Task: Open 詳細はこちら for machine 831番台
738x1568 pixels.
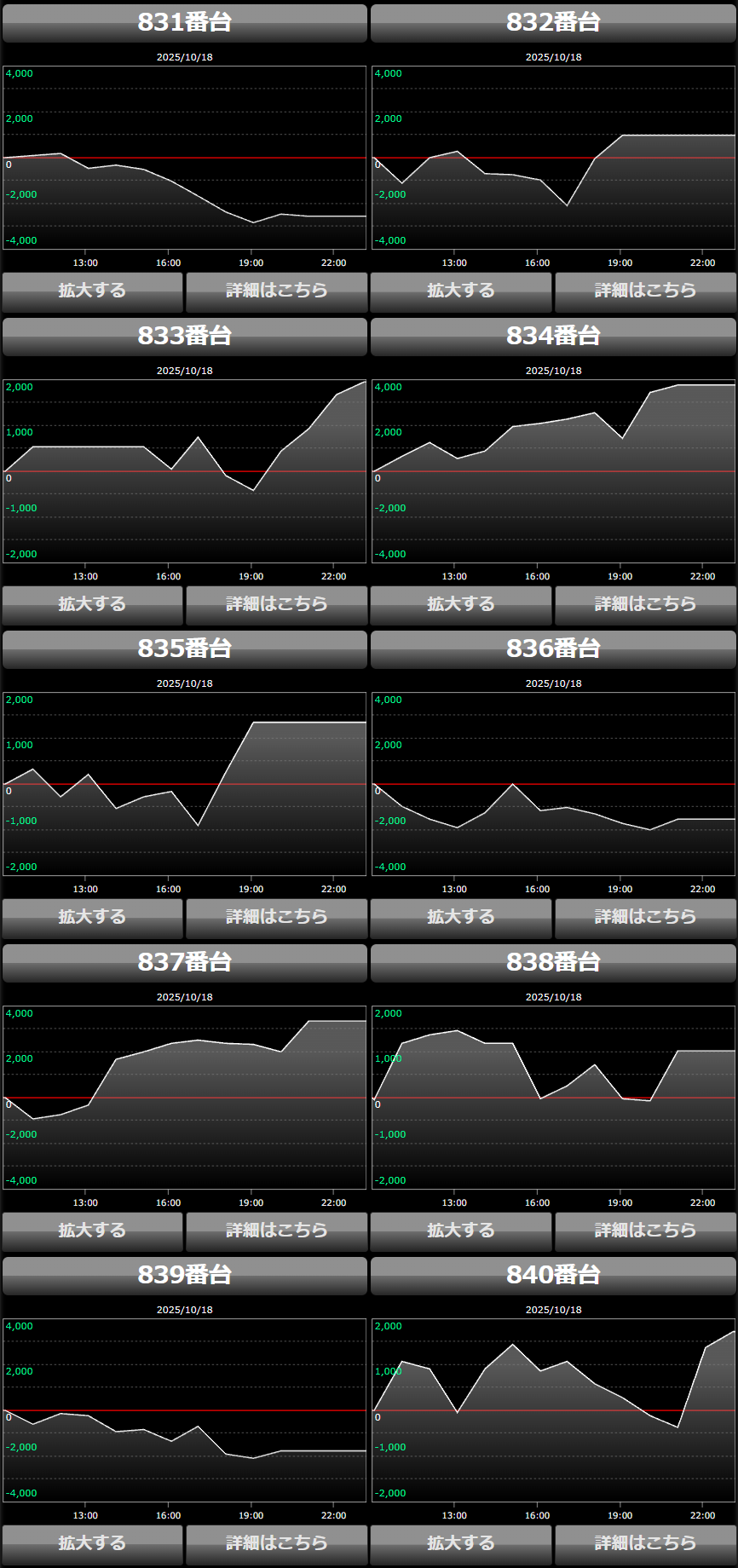Action: coord(276,291)
